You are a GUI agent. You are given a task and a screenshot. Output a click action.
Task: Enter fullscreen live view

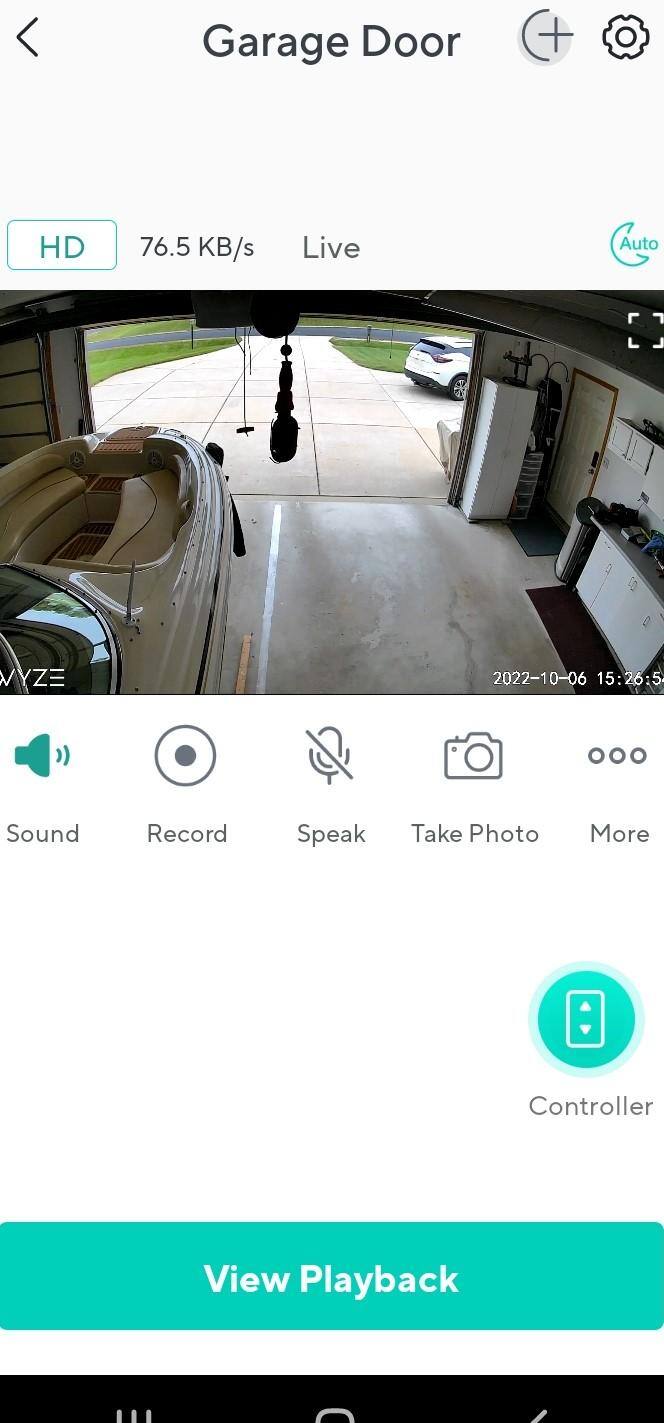pos(643,330)
